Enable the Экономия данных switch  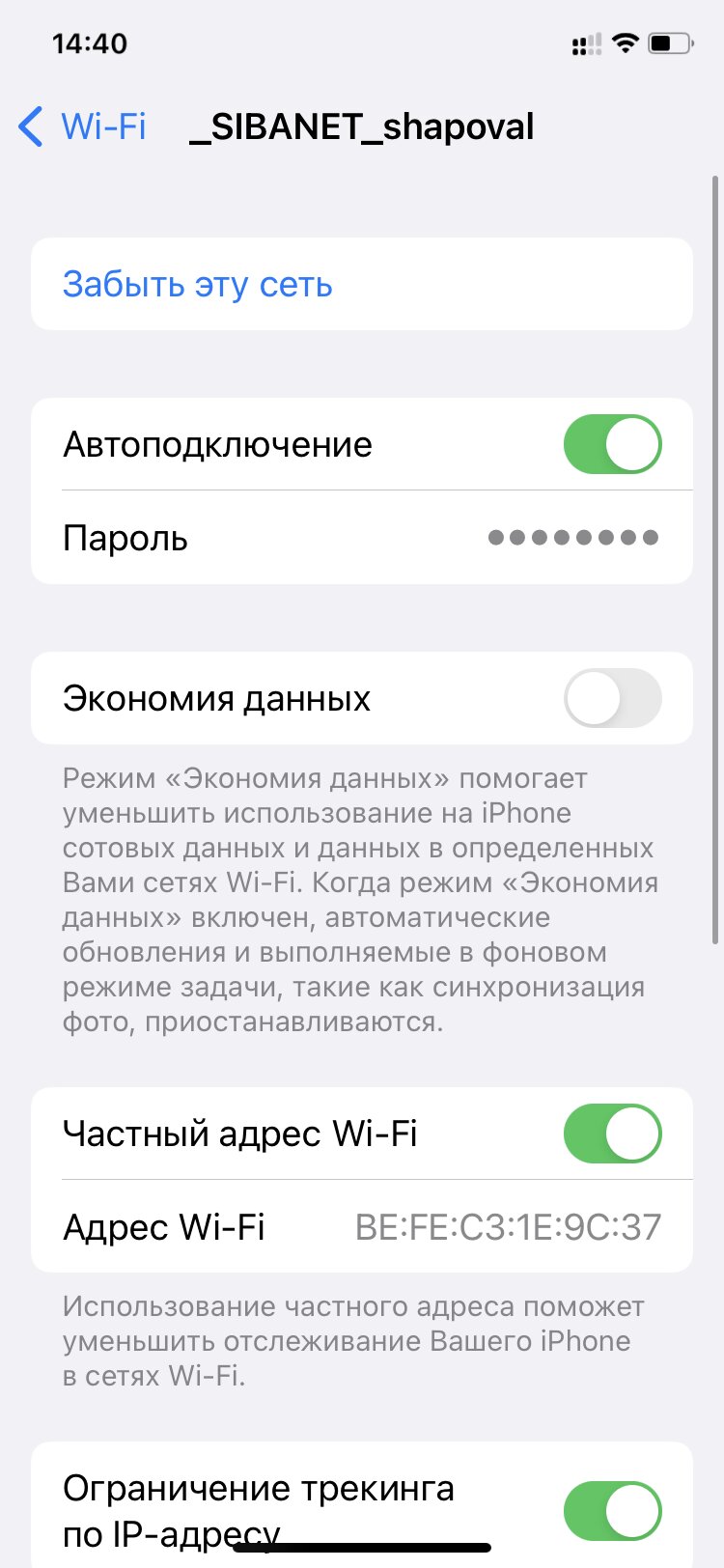(x=612, y=698)
